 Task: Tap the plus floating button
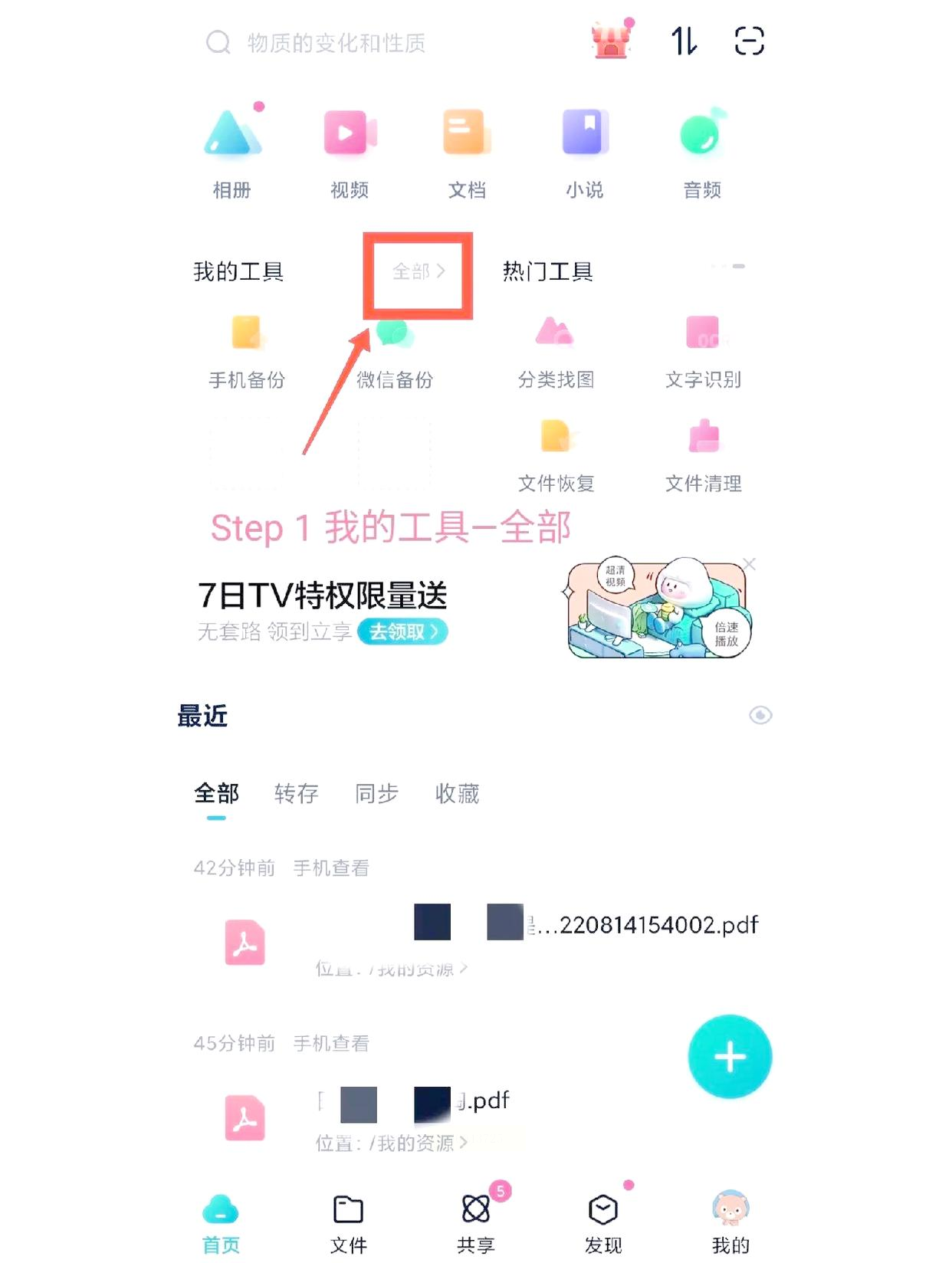730,1057
